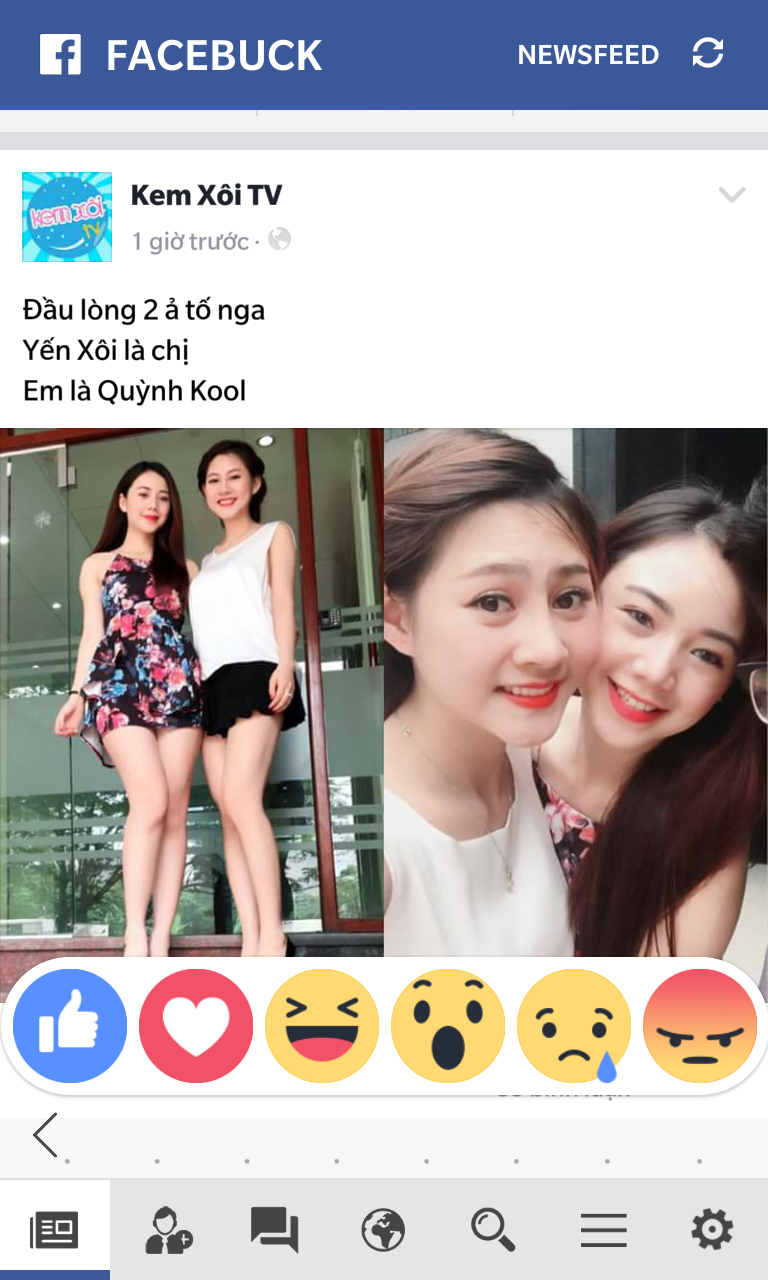The height and width of the screenshot is (1280, 768).
Task: Open the Kem Xôi TV page avatar
Action: pyautogui.click(x=67, y=217)
